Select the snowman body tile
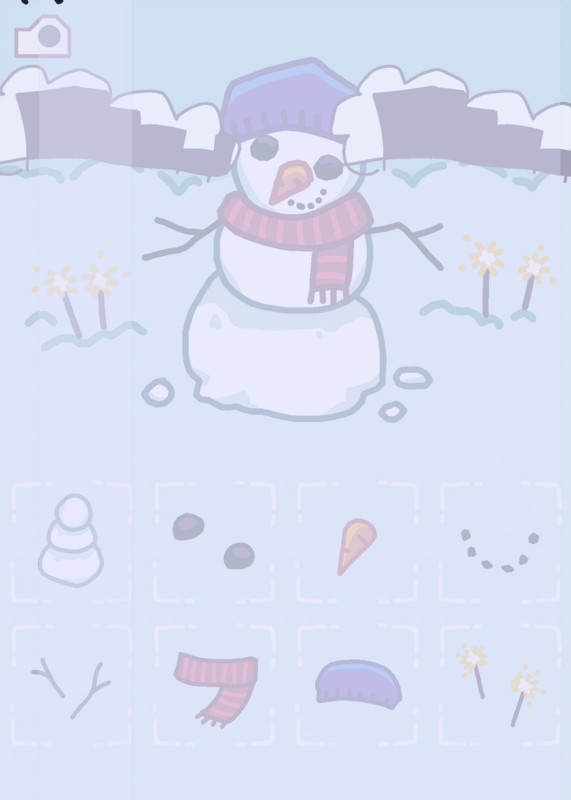 point(71,542)
